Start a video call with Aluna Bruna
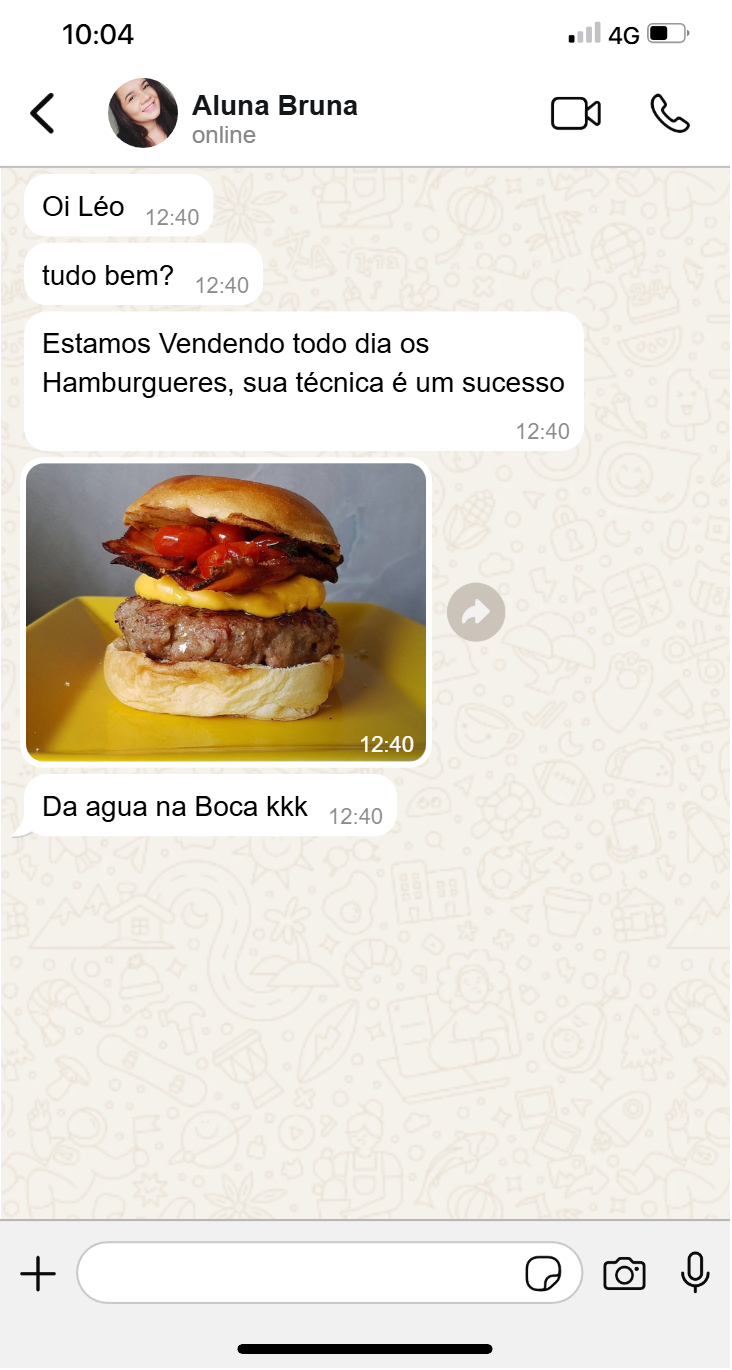This screenshot has width=732, height=1370. tap(576, 114)
